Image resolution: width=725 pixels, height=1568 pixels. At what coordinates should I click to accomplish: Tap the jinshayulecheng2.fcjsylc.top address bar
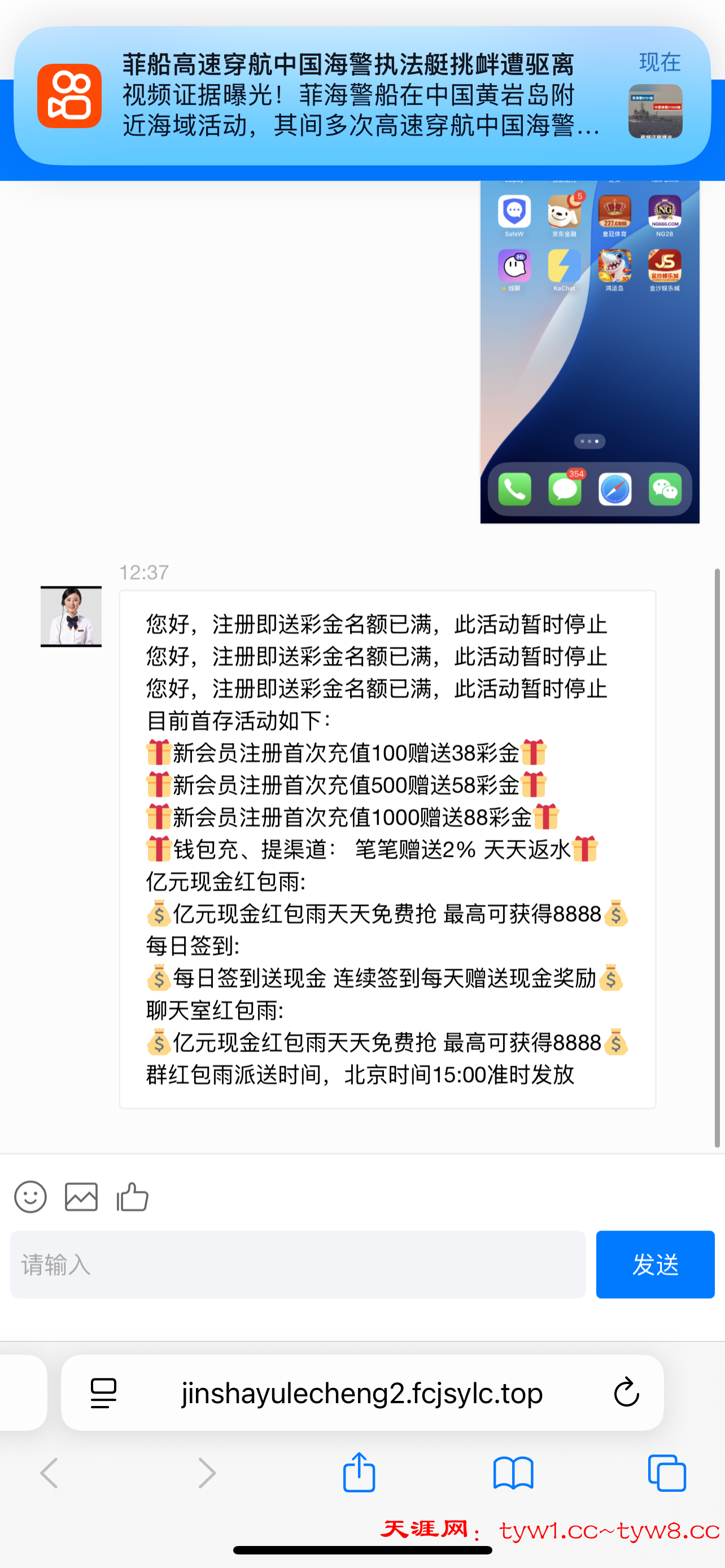tap(361, 1392)
